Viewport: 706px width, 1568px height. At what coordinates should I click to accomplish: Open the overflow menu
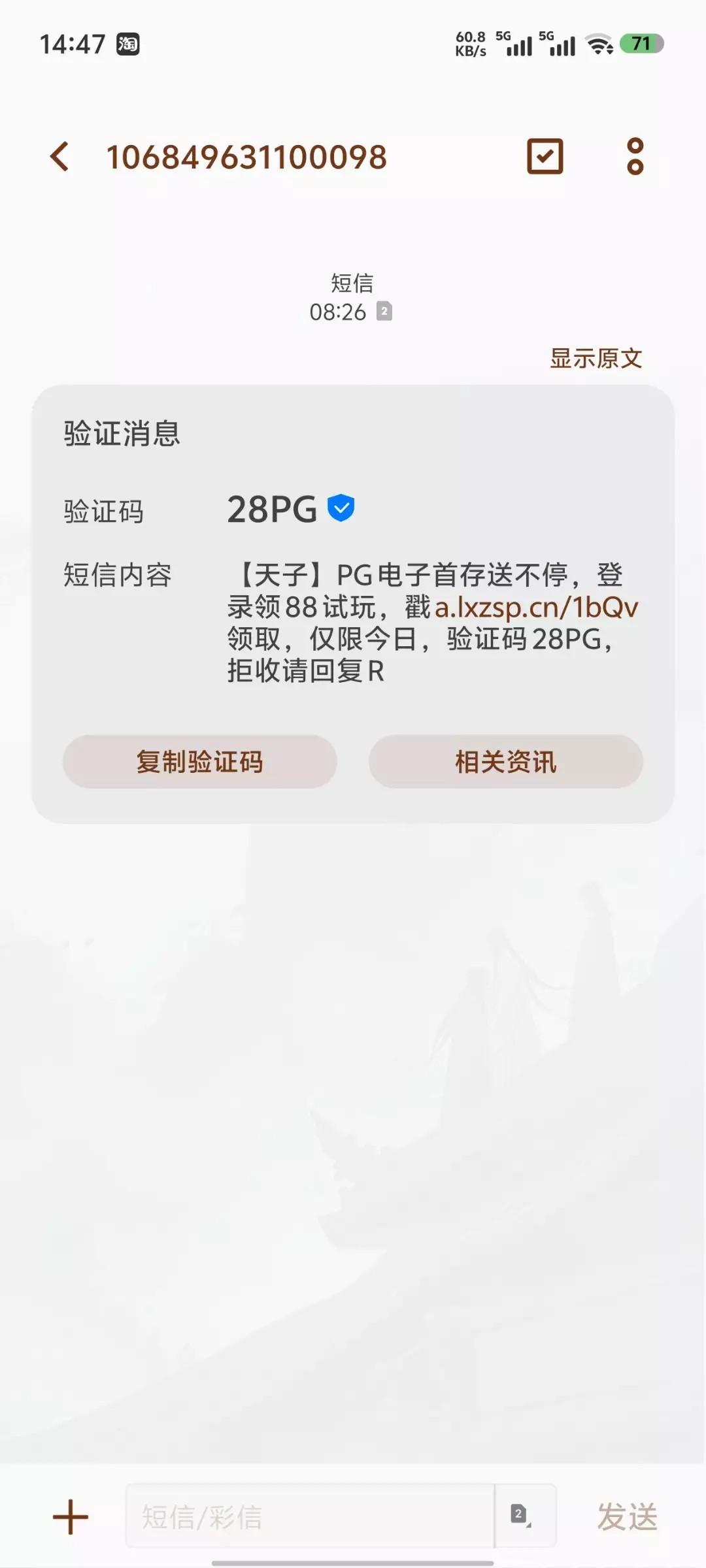(x=635, y=157)
